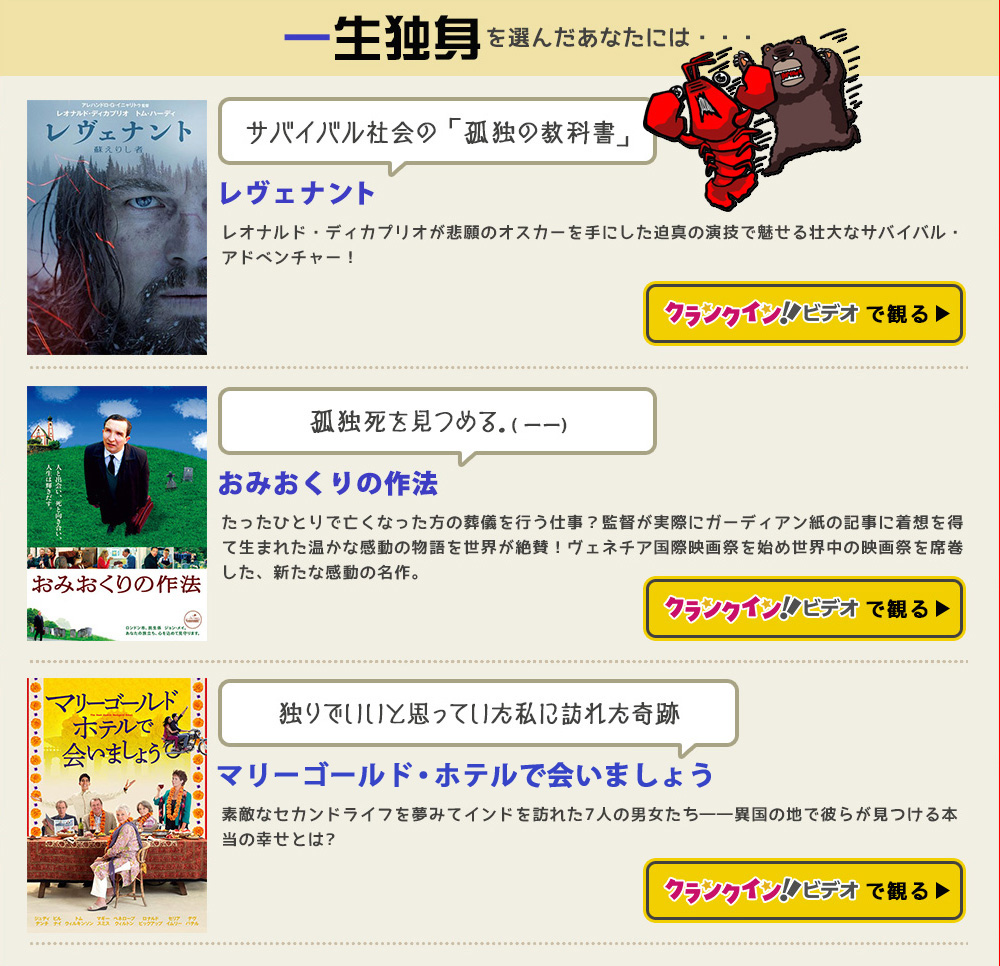
Task: Open the マリーゴールド・ホテルで会いましょう title link
Action: (466, 775)
